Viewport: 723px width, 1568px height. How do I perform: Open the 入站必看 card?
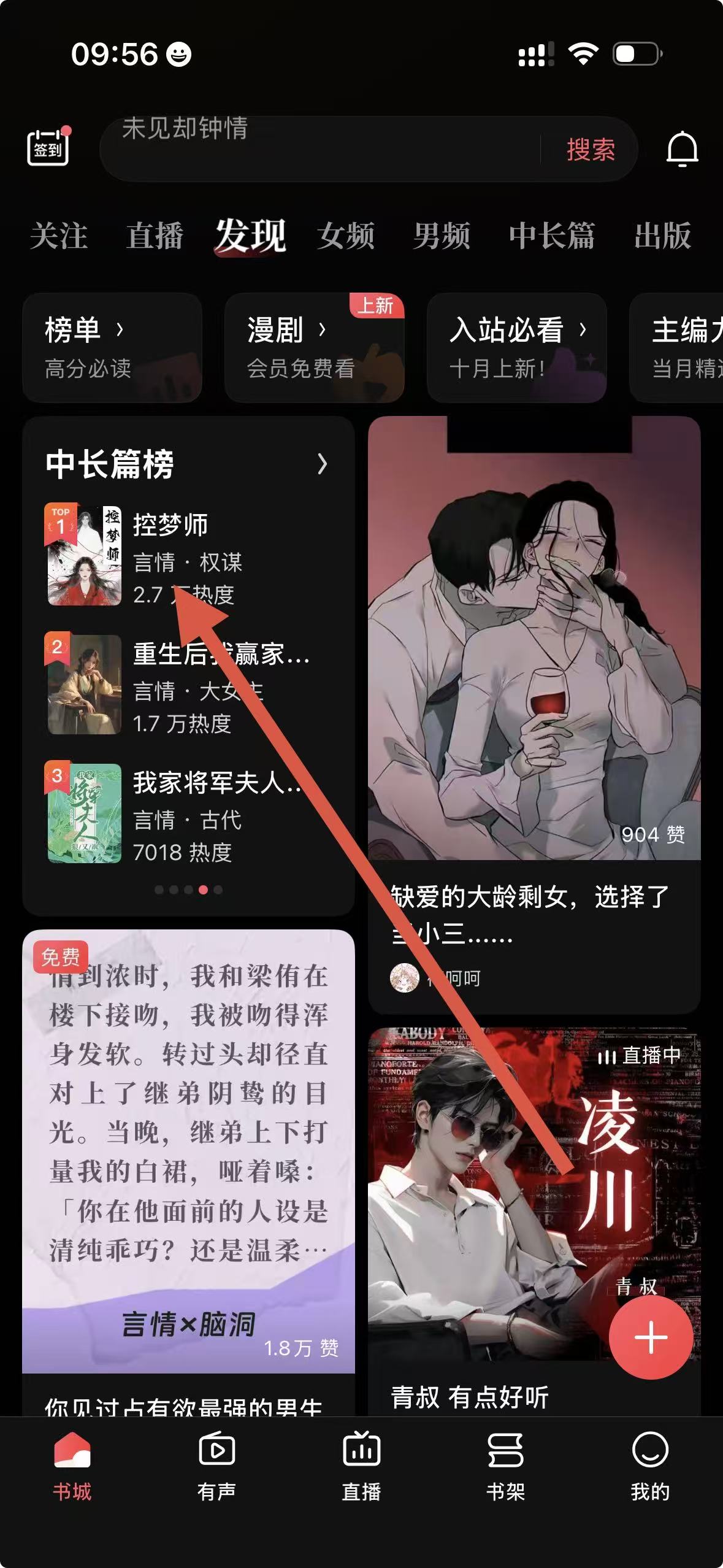click(516, 347)
